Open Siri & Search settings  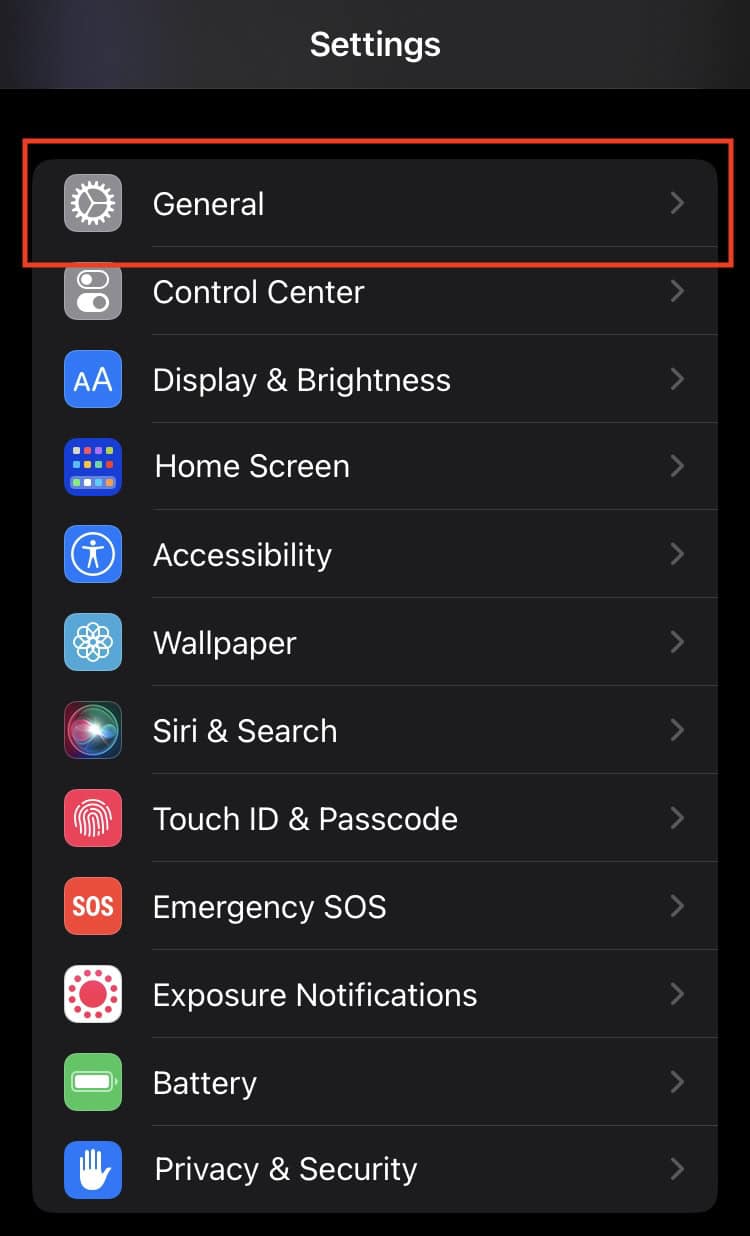[375, 730]
